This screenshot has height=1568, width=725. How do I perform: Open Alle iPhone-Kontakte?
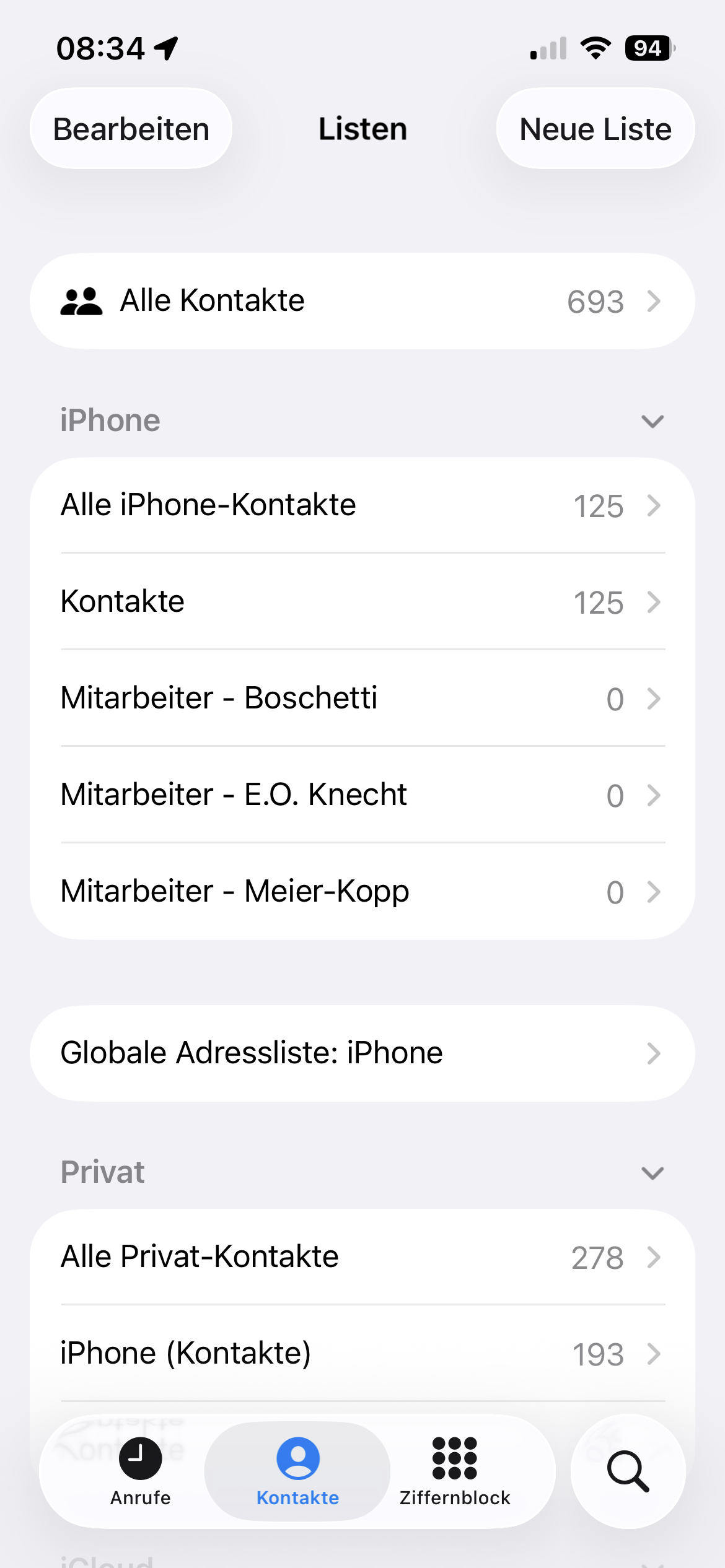coord(362,505)
